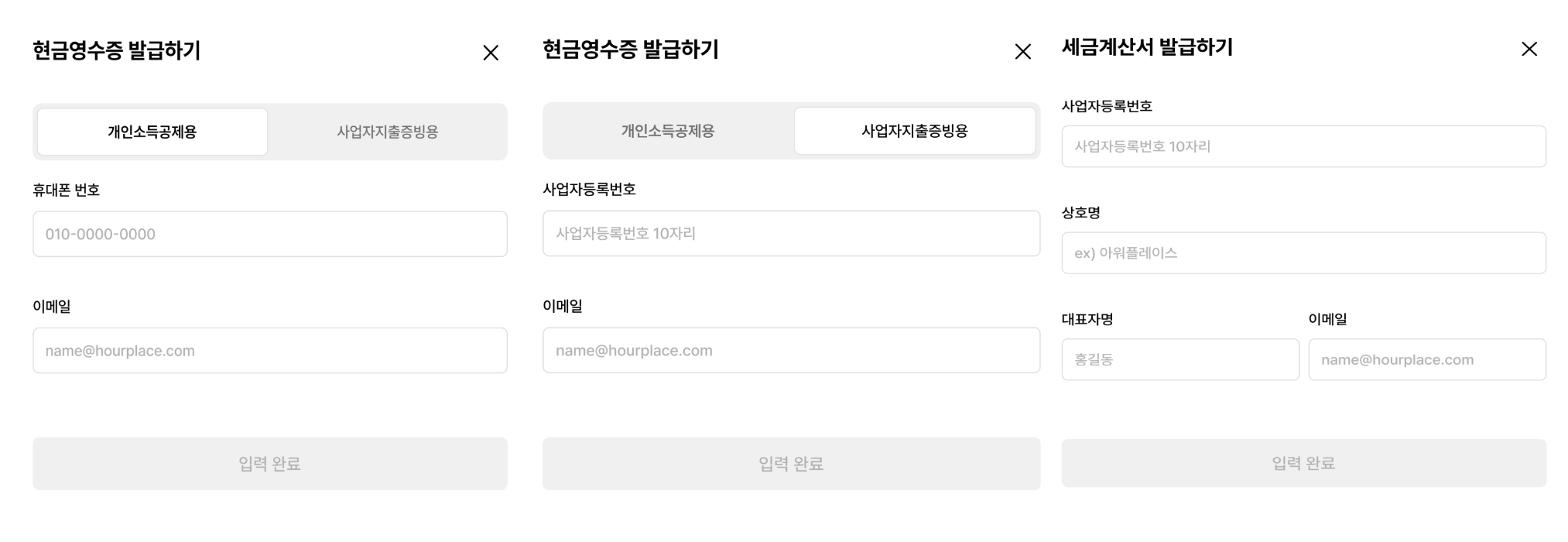Tap 입력 완료 in the 세금계산서 form

[1303, 463]
